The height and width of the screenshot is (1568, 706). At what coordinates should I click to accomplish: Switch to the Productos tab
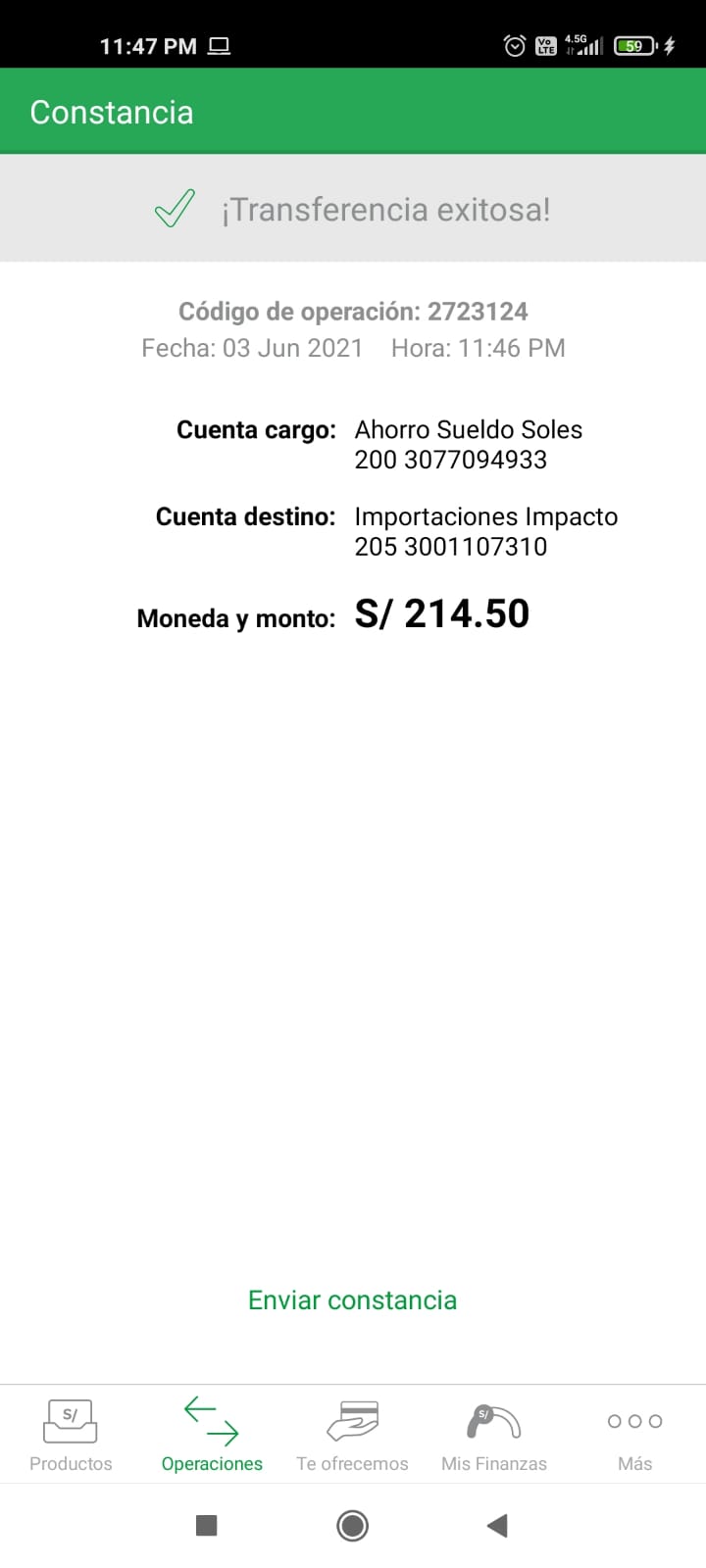(71, 1436)
